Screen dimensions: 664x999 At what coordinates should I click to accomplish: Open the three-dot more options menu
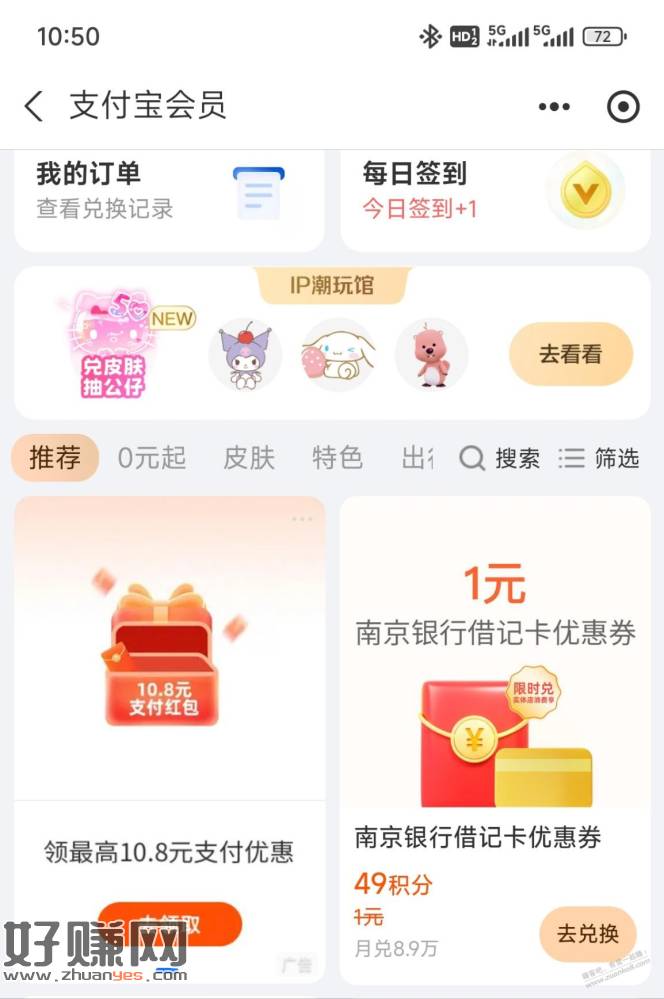(x=553, y=107)
